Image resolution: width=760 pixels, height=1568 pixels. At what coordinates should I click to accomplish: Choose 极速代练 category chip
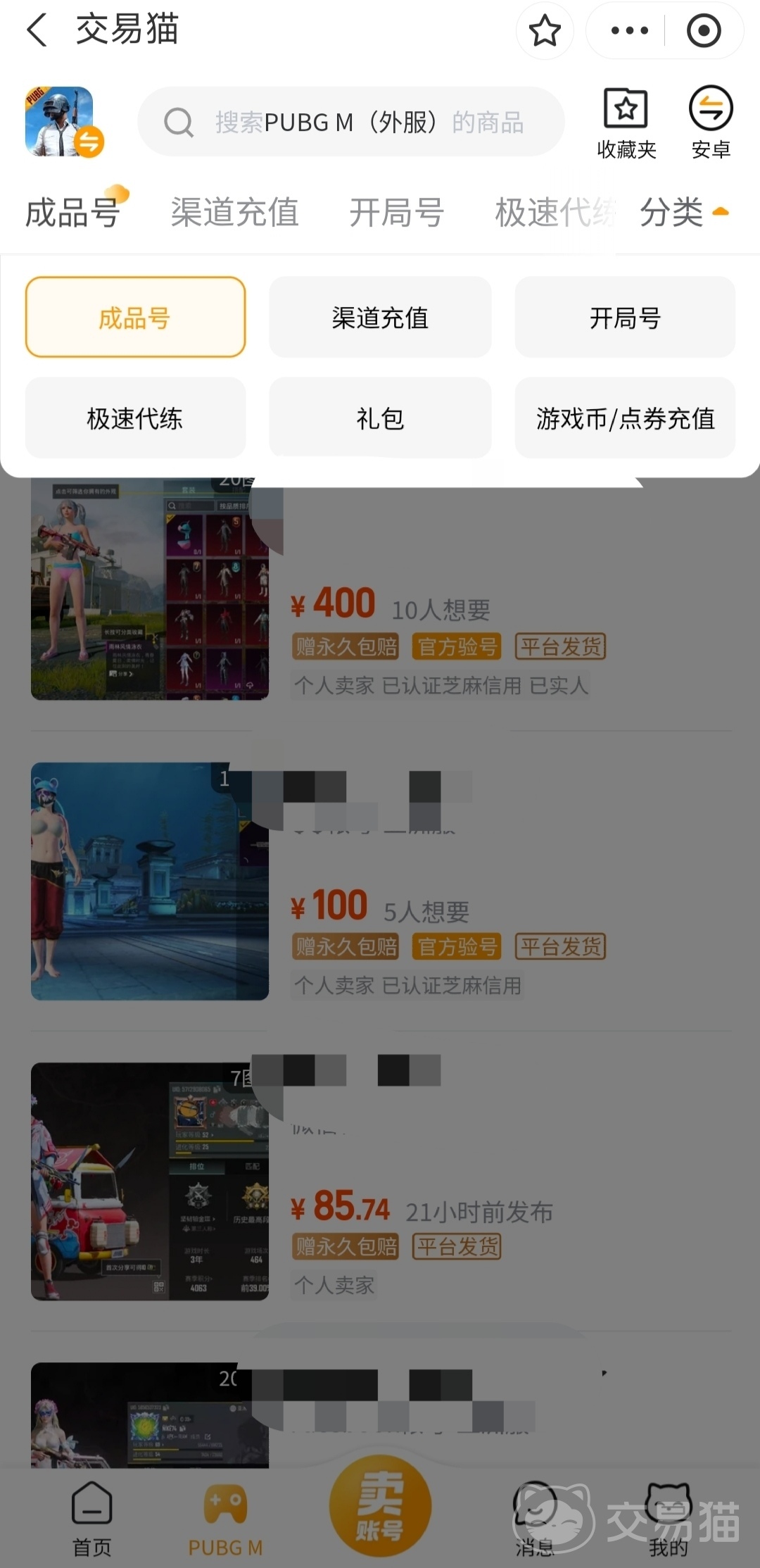click(x=135, y=418)
